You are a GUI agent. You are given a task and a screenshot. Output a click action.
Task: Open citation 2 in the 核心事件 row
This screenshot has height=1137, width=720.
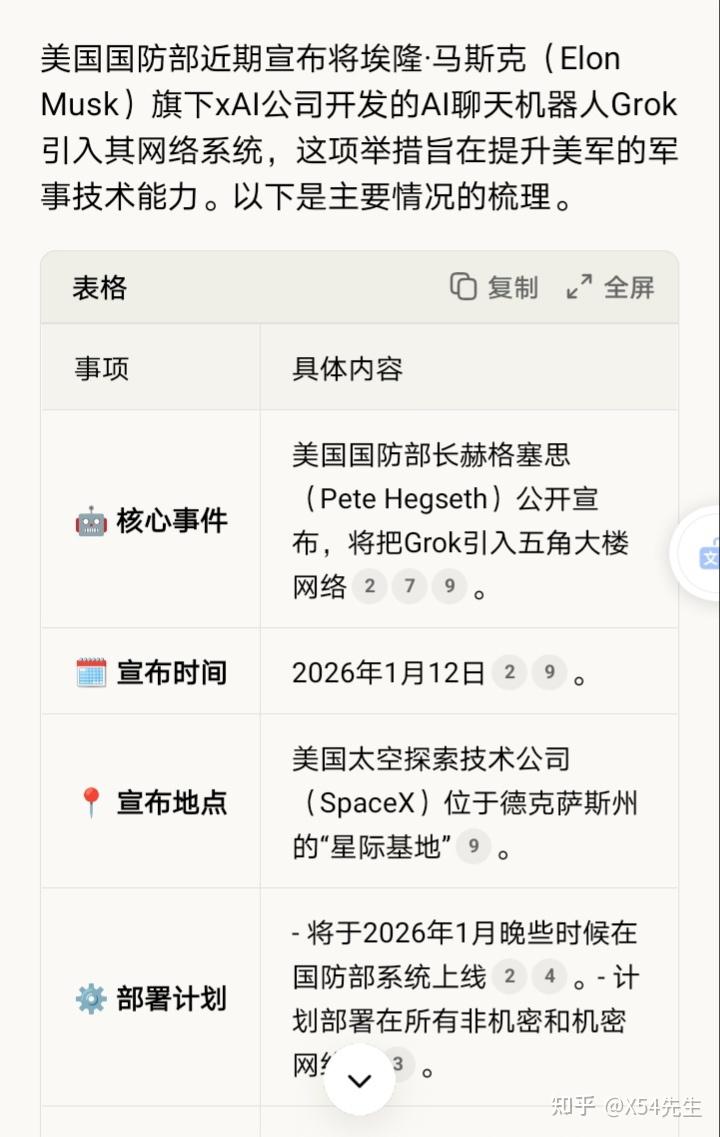[370, 586]
